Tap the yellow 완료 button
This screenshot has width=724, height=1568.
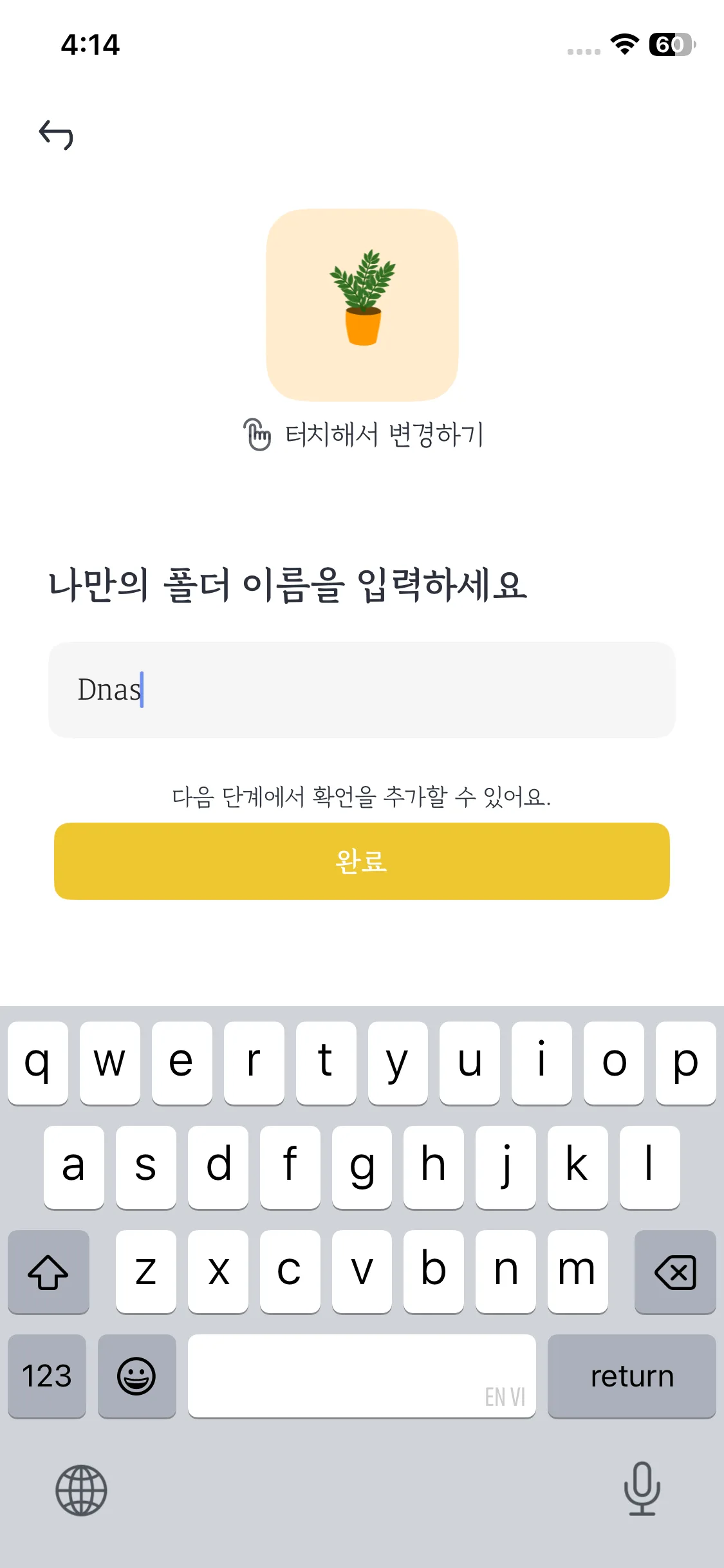tap(362, 861)
